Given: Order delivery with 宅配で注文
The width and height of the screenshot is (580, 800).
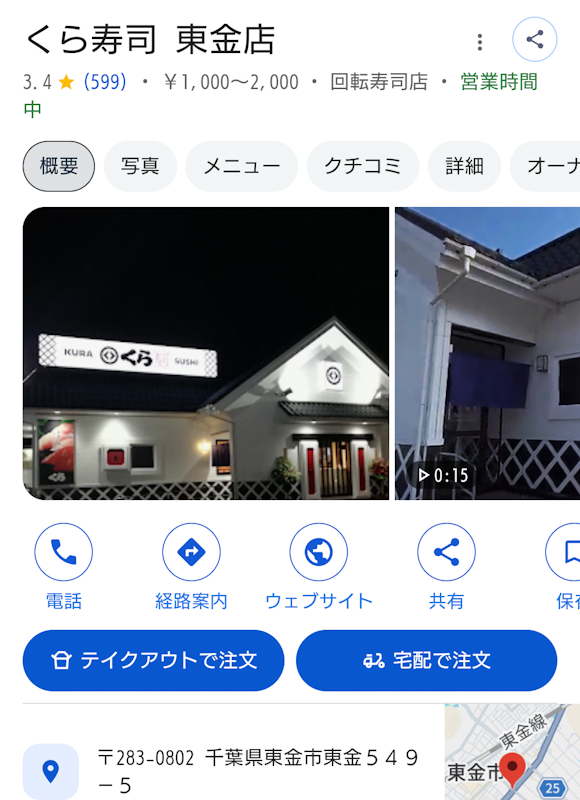Looking at the screenshot, I should tap(426, 660).
